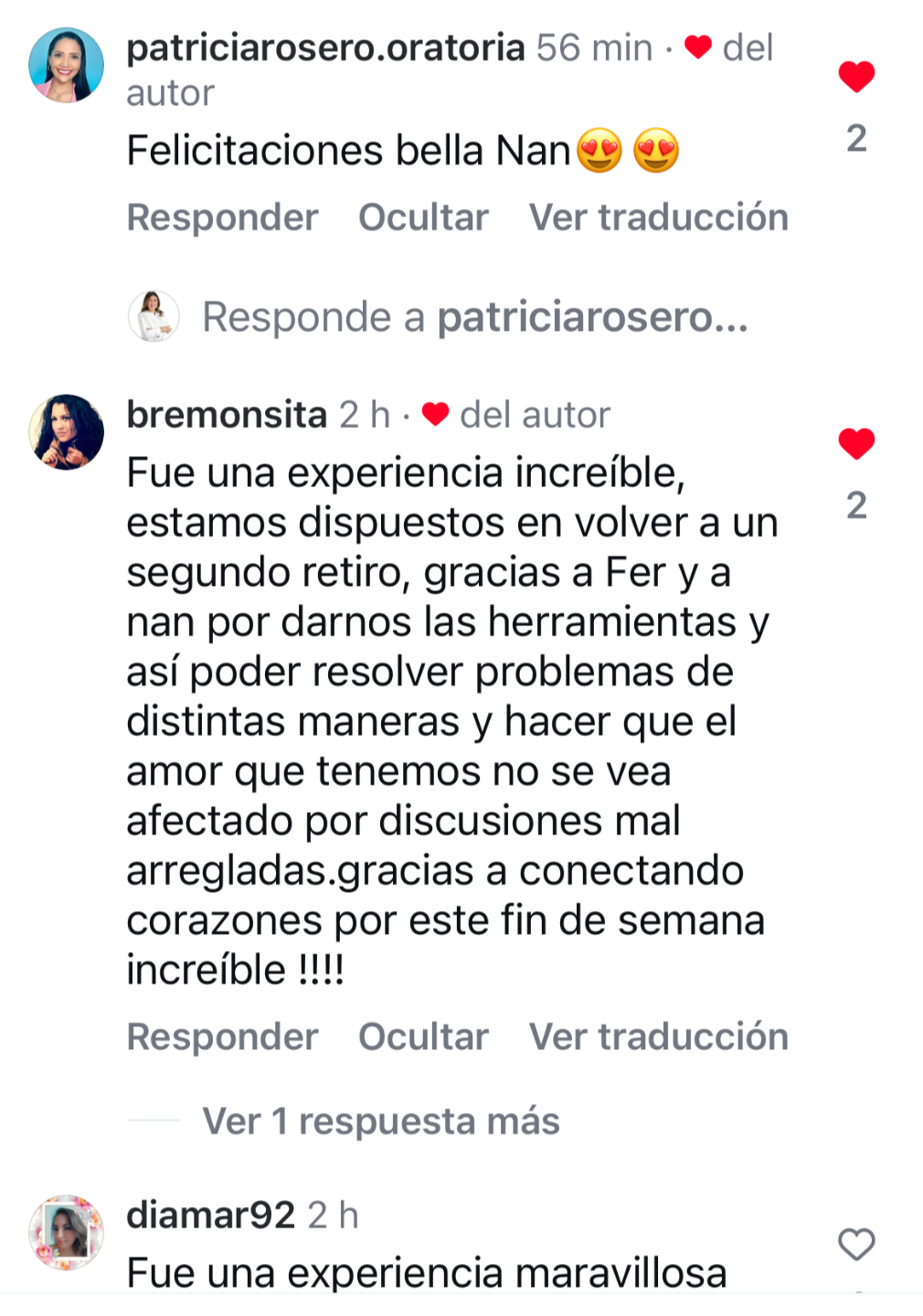Viewport: 923px width, 1316px height.
Task: View bremonsita's avatar profile
Action: 66,431
